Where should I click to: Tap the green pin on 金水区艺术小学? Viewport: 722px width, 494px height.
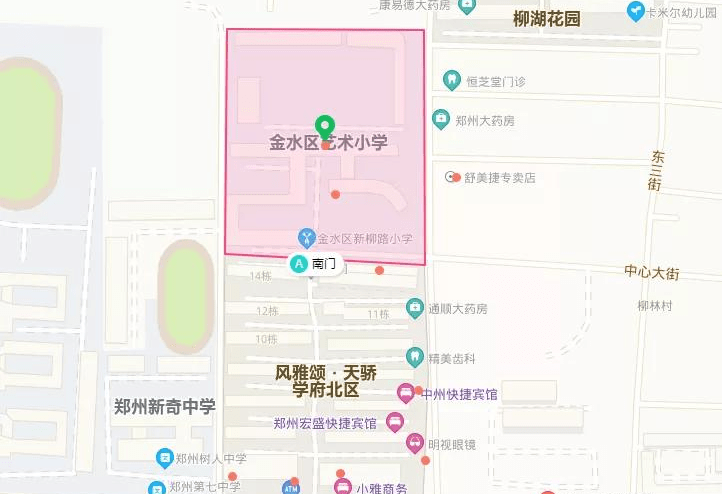pyautogui.click(x=325, y=127)
